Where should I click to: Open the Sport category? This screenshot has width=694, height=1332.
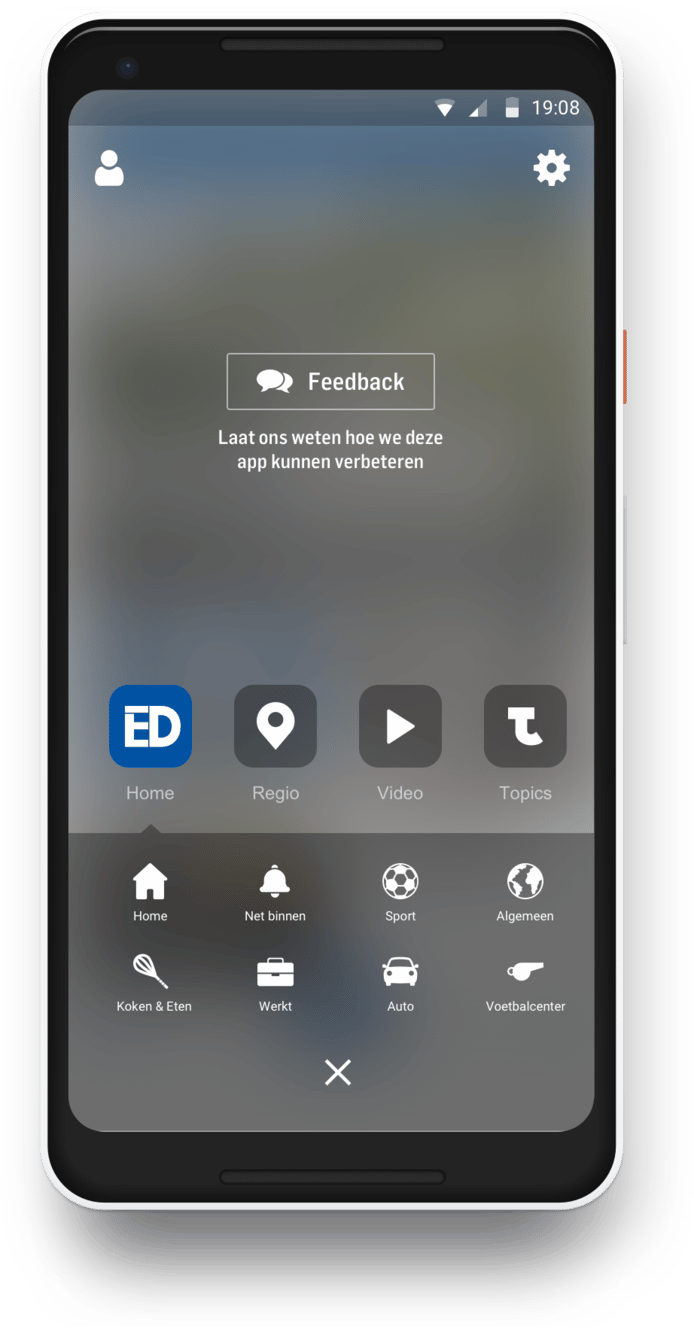400,892
